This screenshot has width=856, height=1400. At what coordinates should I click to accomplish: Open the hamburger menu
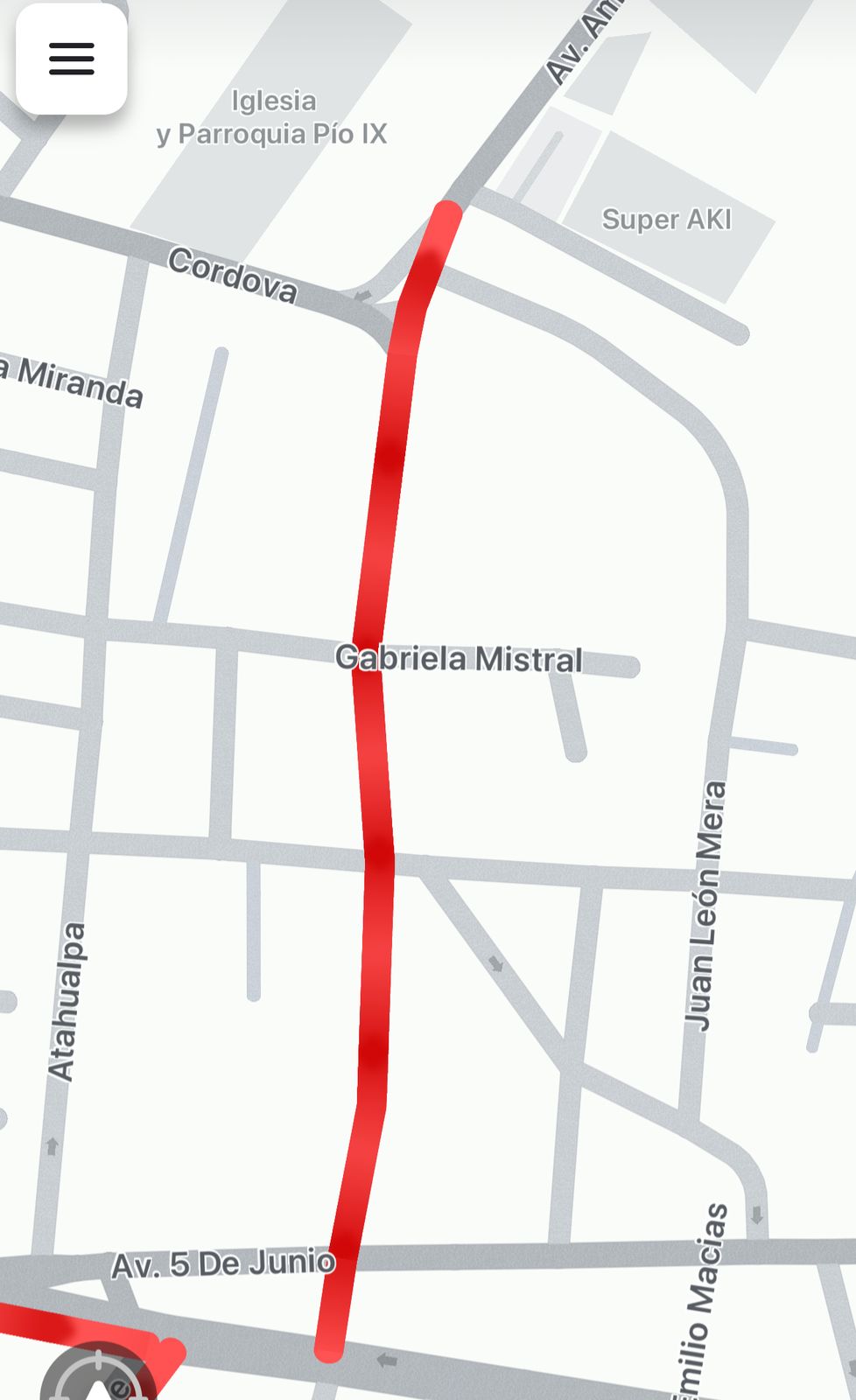[72, 59]
